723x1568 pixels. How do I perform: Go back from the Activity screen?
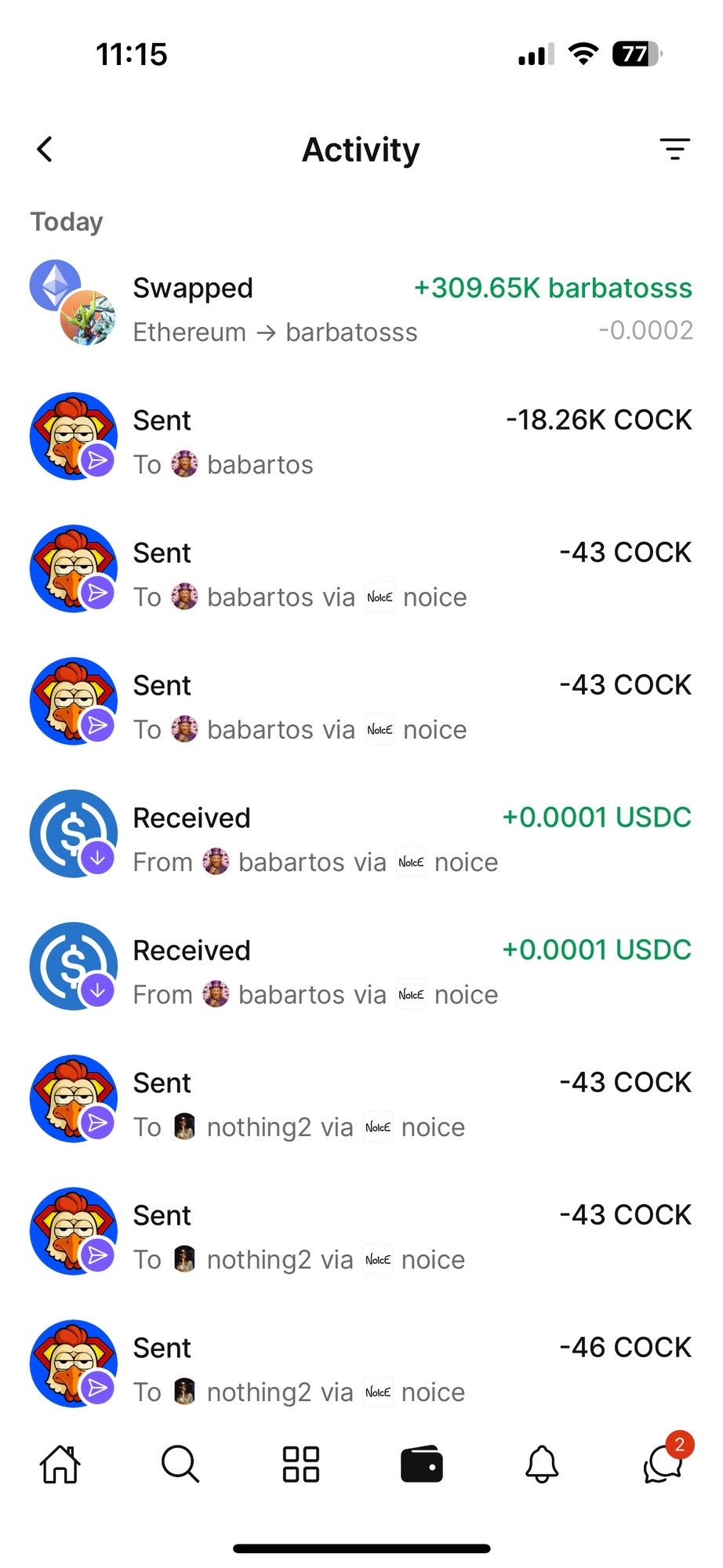[45, 149]
